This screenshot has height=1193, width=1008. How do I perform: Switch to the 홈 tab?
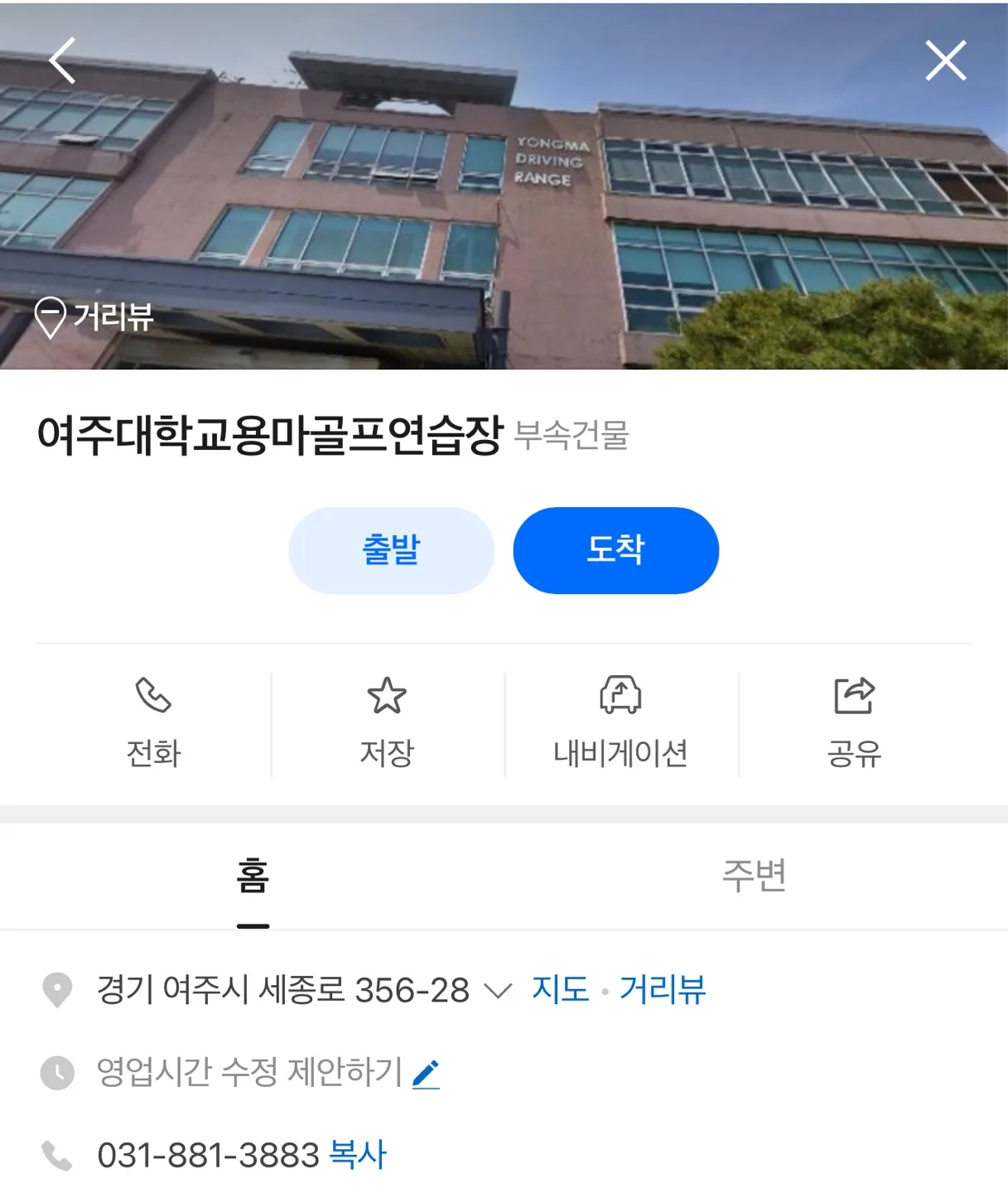coord(253,877)
